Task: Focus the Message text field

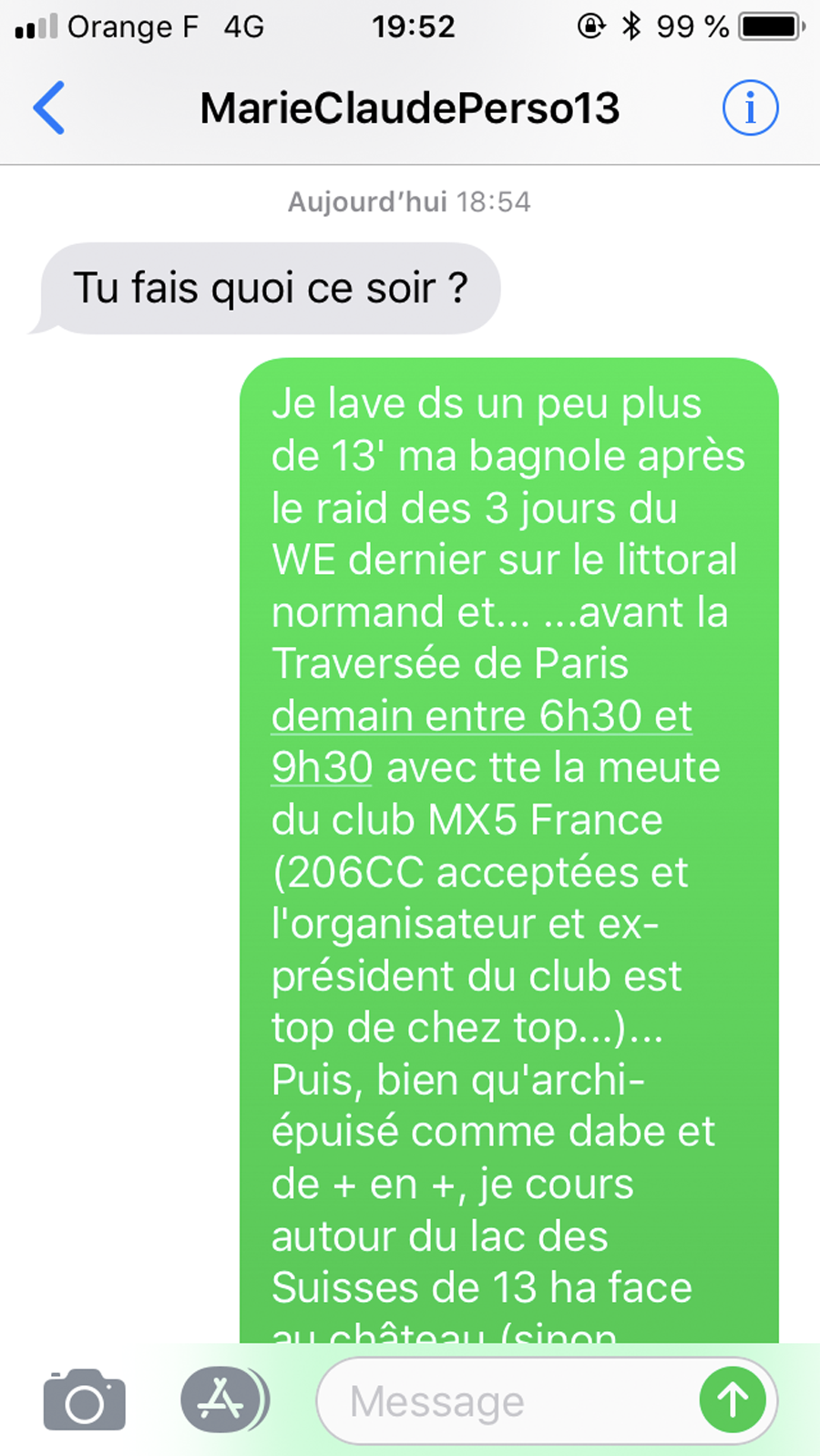Action: (x=510, y=1401)
